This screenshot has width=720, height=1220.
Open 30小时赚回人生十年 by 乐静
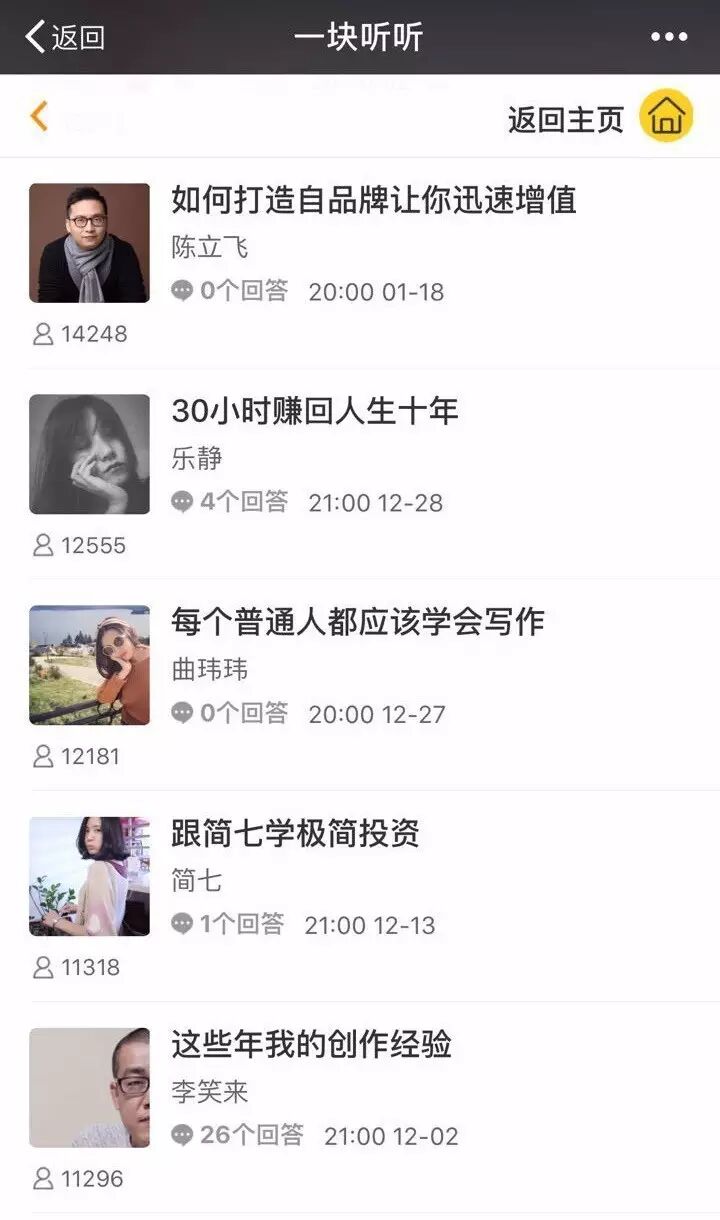pyautogui.click(x=314, y=411)
